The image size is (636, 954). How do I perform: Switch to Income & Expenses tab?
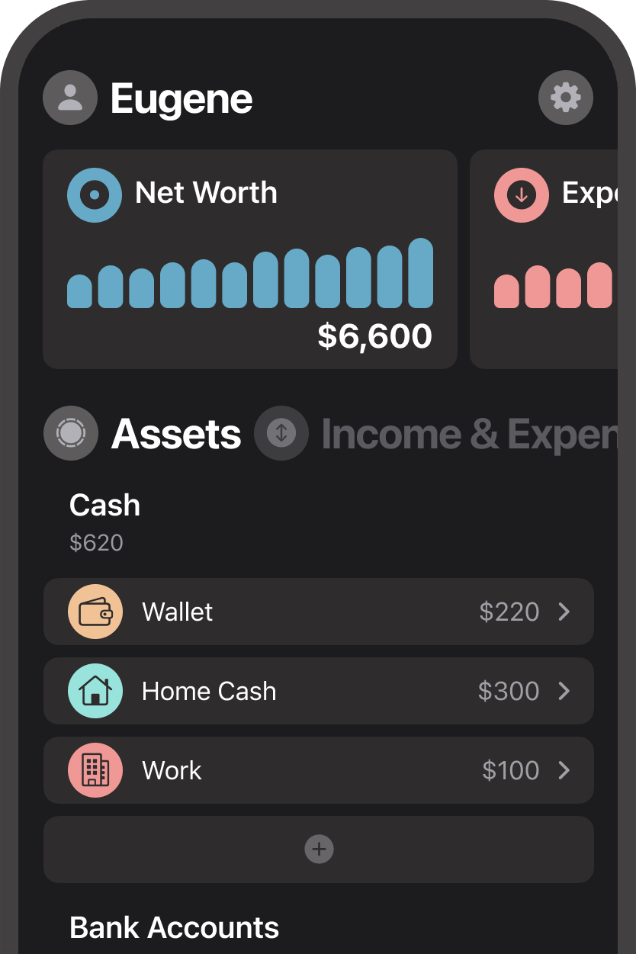pos(440,434)
